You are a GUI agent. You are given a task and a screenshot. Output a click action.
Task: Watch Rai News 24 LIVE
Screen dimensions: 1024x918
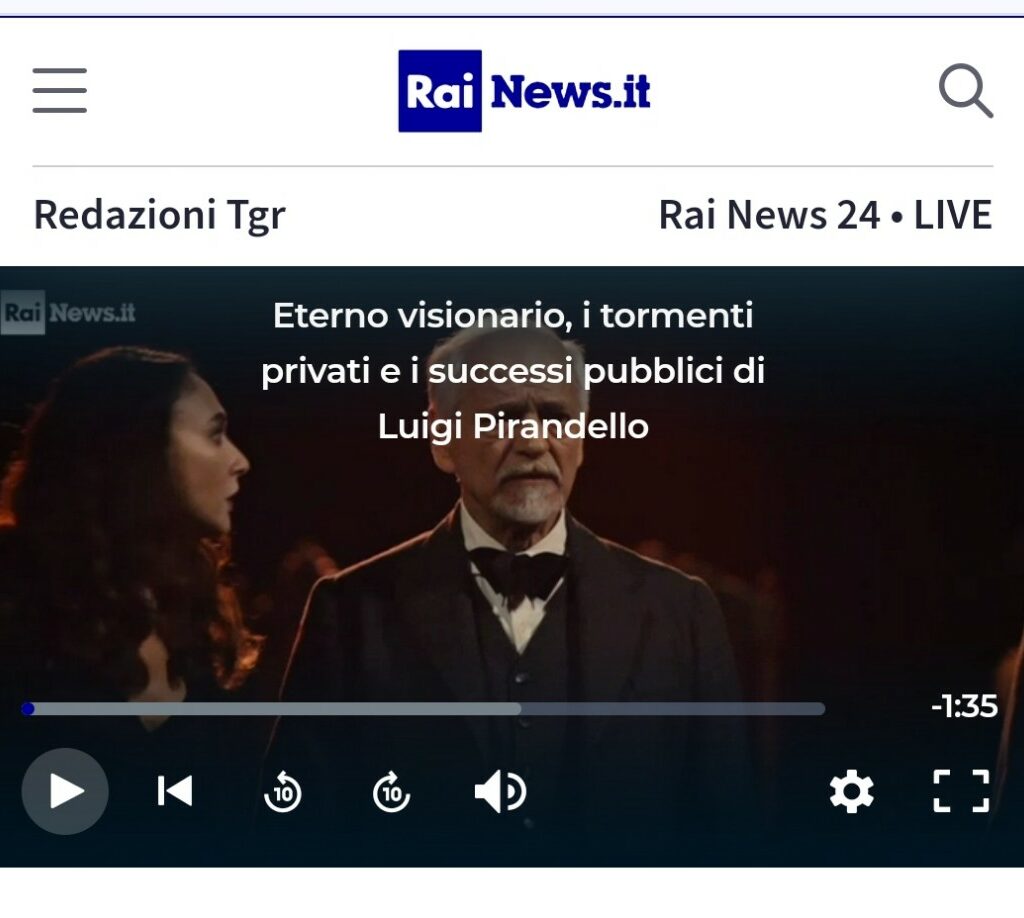click(x=824, y=215)
